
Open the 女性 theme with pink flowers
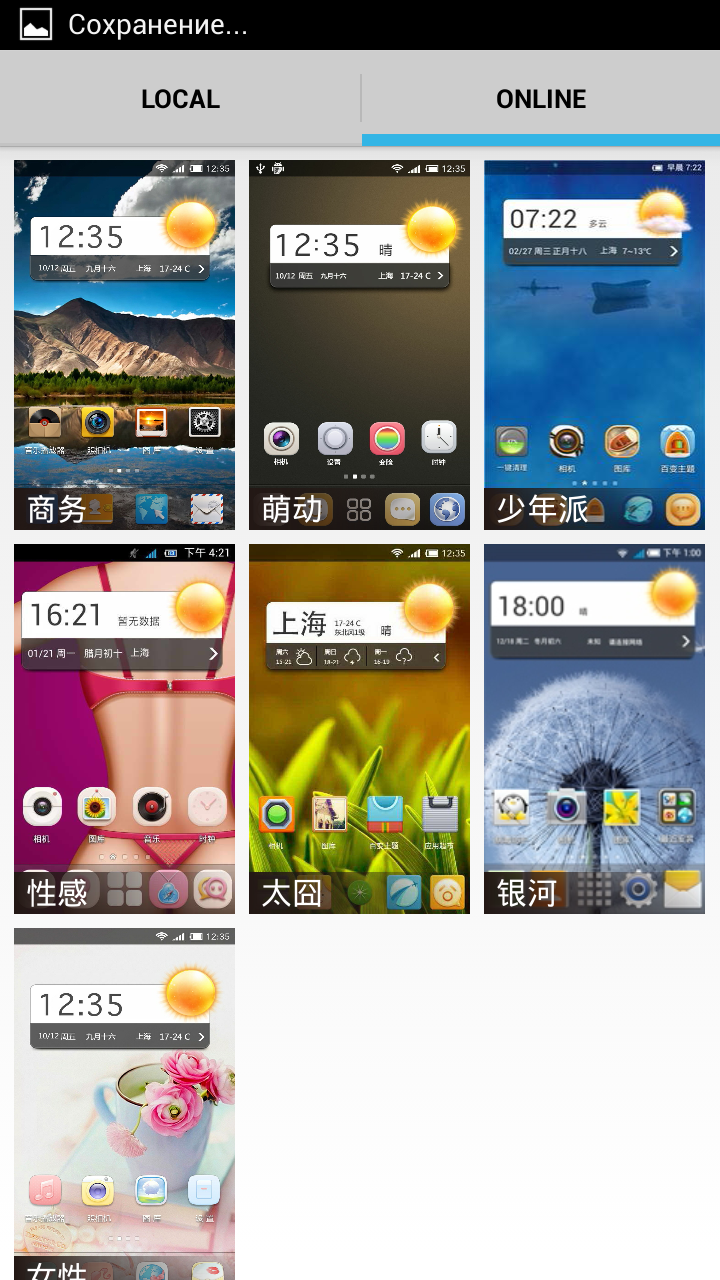click(124, 1100)
